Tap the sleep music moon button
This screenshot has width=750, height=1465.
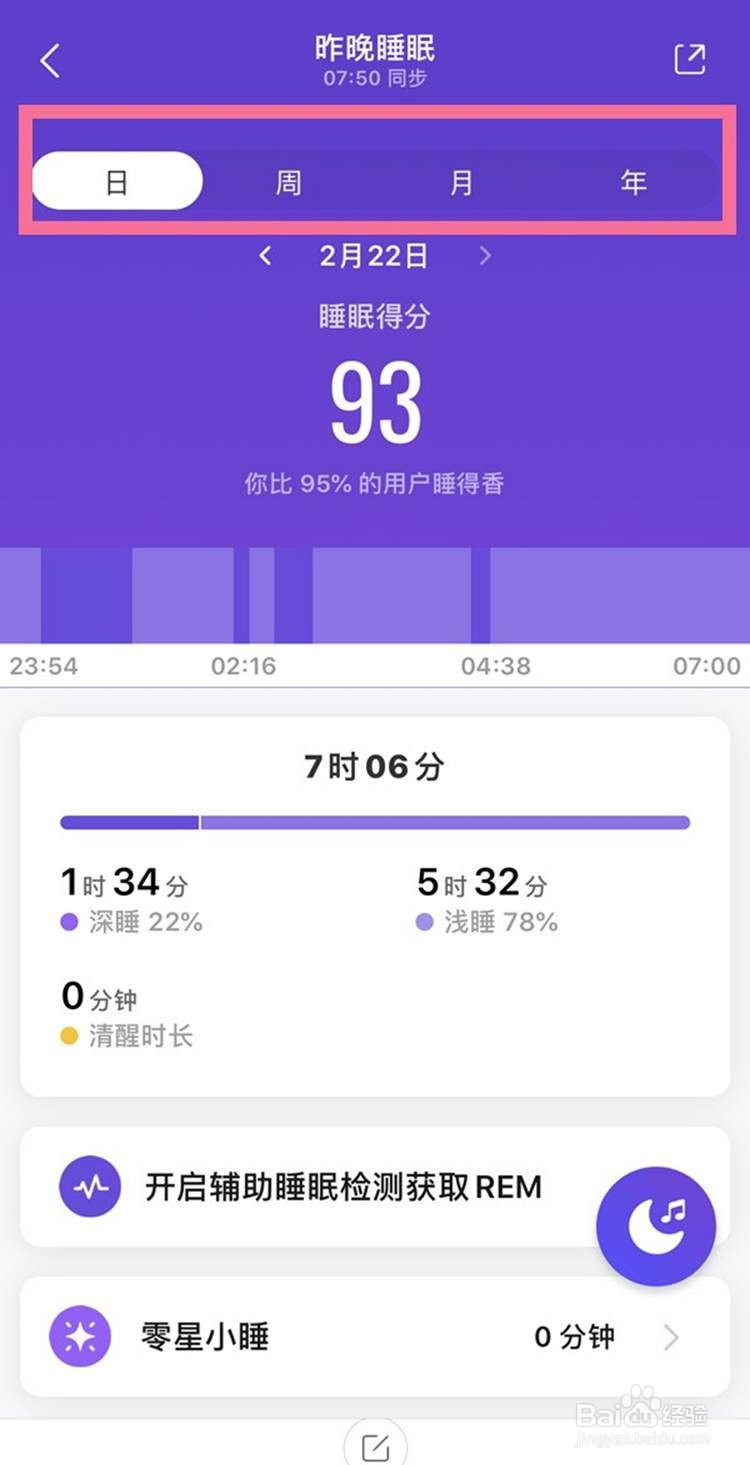point(655,1225)
